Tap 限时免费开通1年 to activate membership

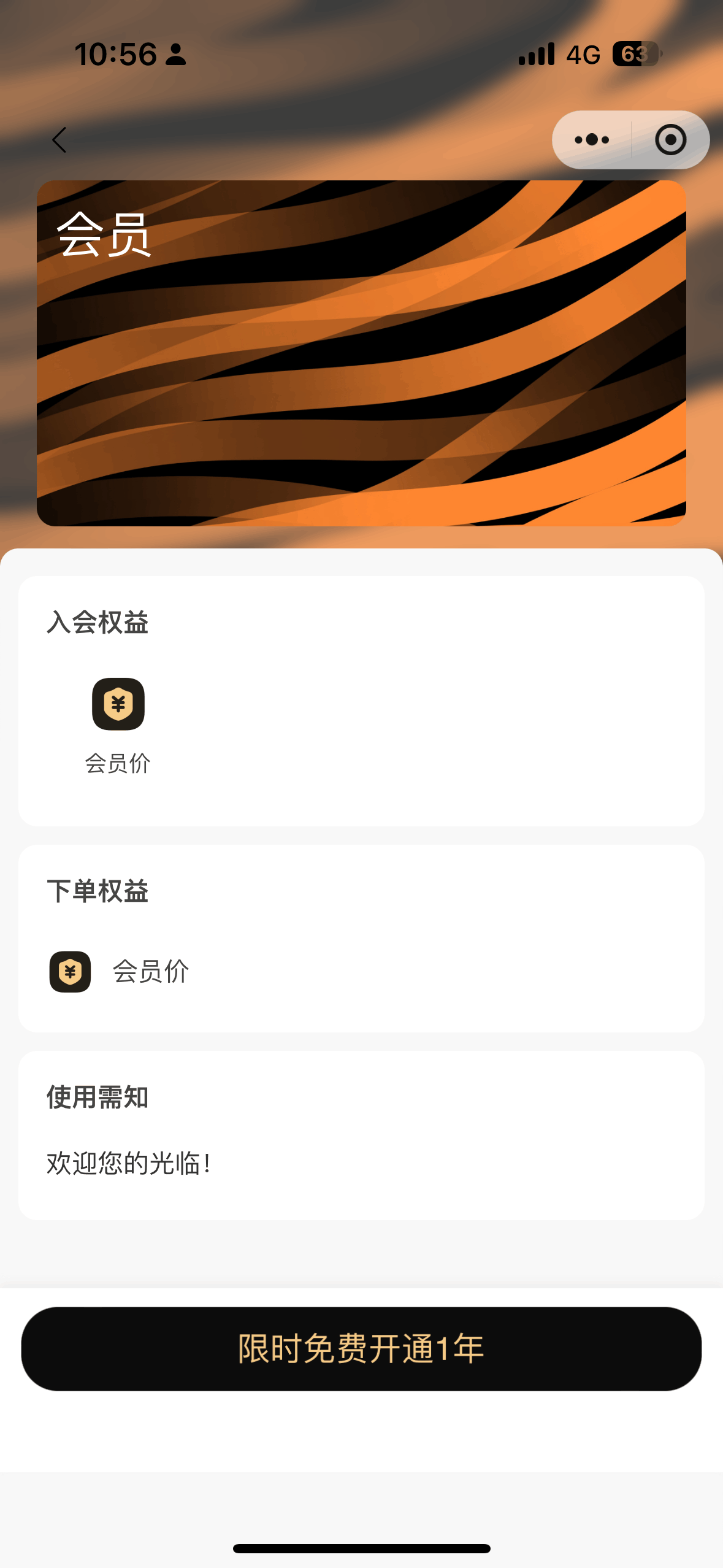[361, 1348]
